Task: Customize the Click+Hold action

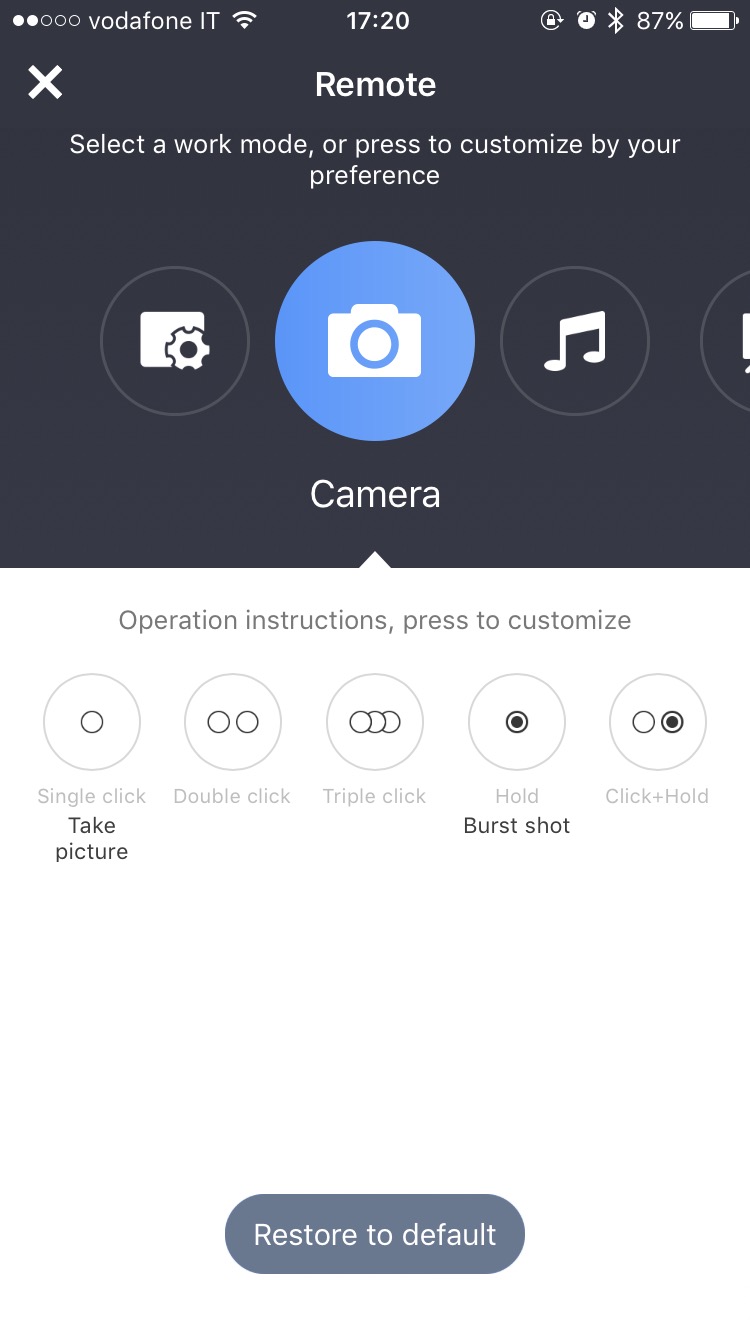Action: tap(658, 722)
